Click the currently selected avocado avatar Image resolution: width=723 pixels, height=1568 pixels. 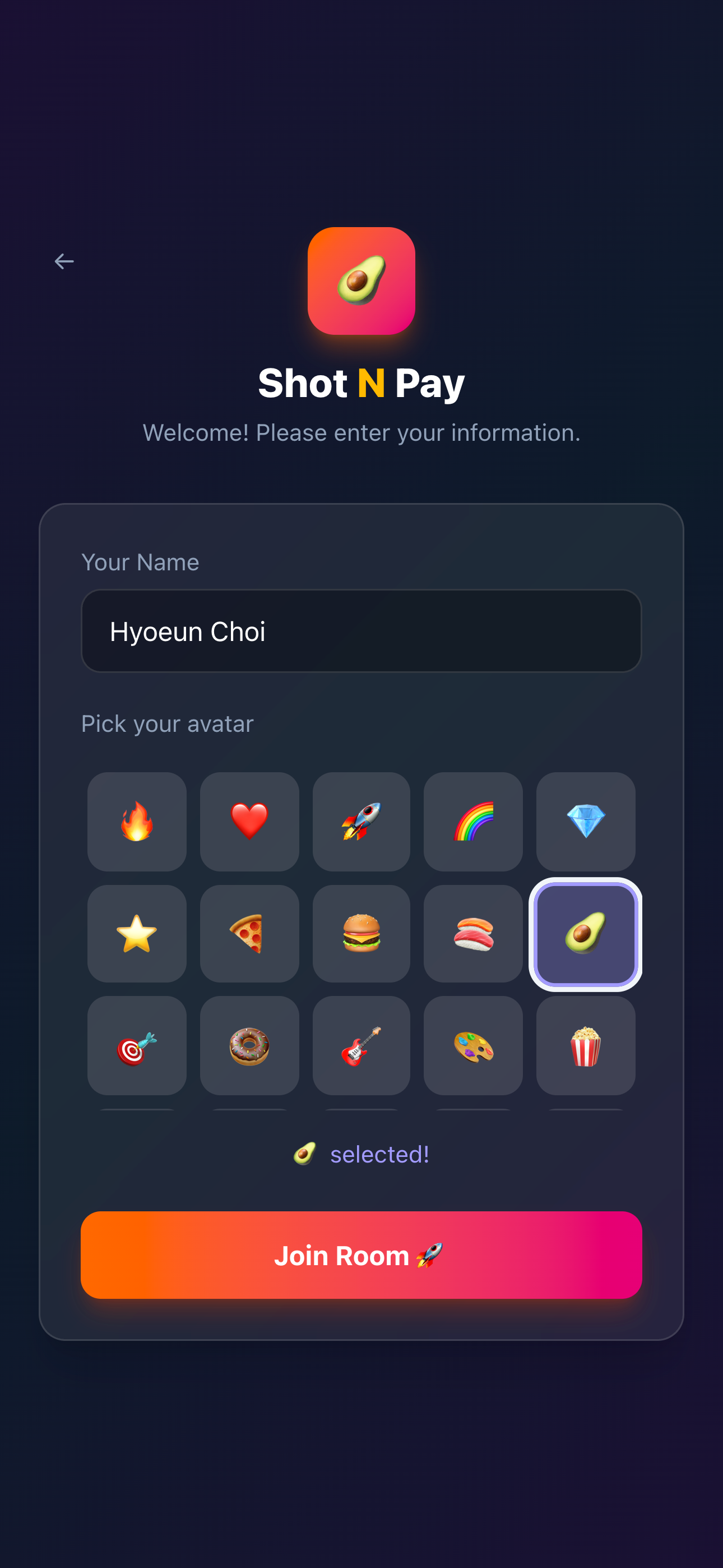[x=585, y=934]
